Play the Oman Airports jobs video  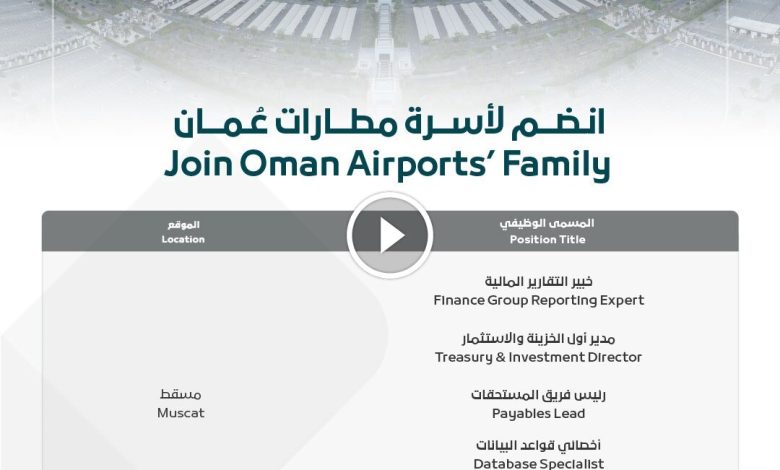pos(390,235)
